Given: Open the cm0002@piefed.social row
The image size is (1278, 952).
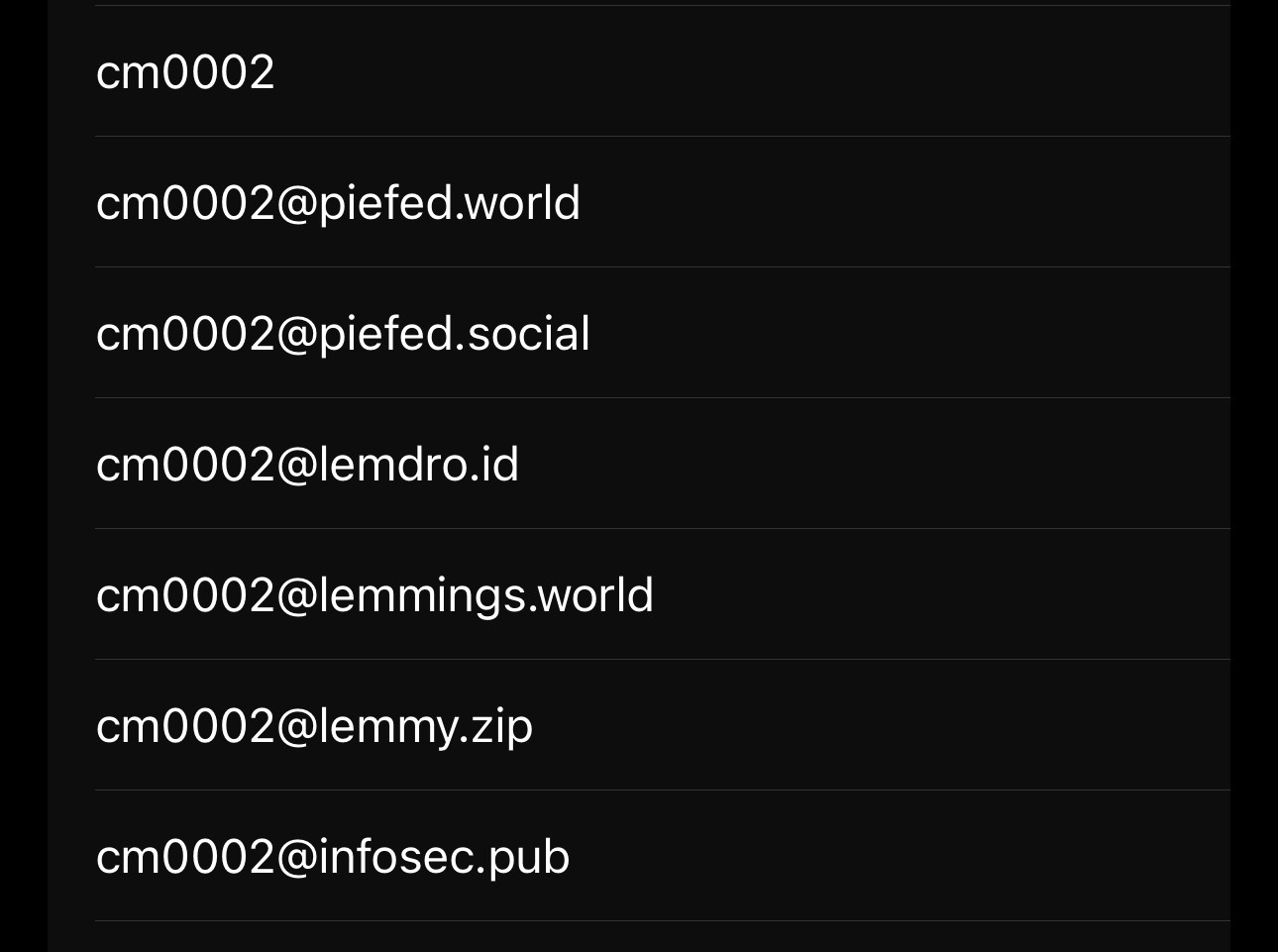Looking at the screenshot, I should coord(343,334).
